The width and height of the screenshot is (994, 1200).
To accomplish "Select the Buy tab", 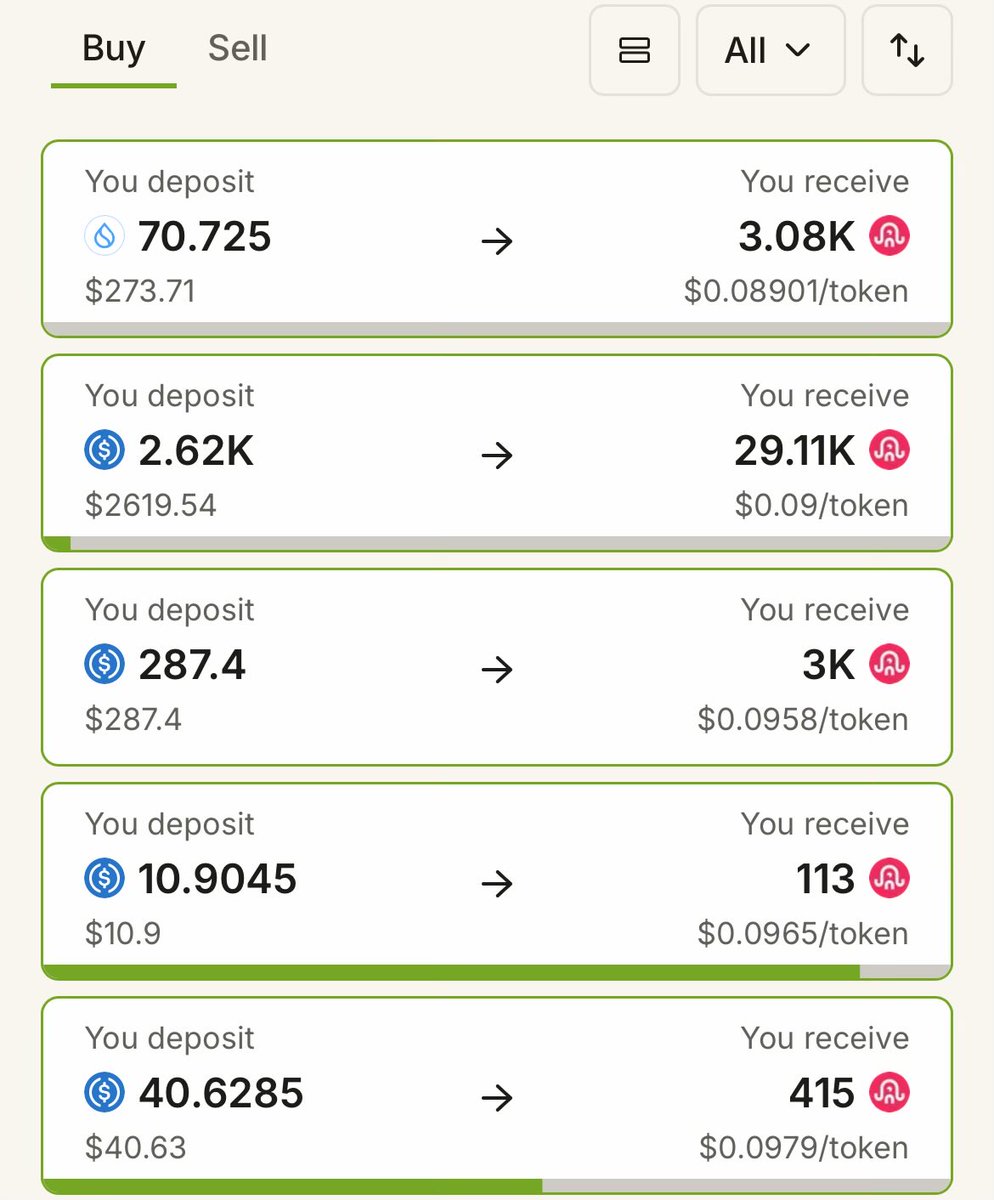I will pyautogui.click(x=114, y=48).
